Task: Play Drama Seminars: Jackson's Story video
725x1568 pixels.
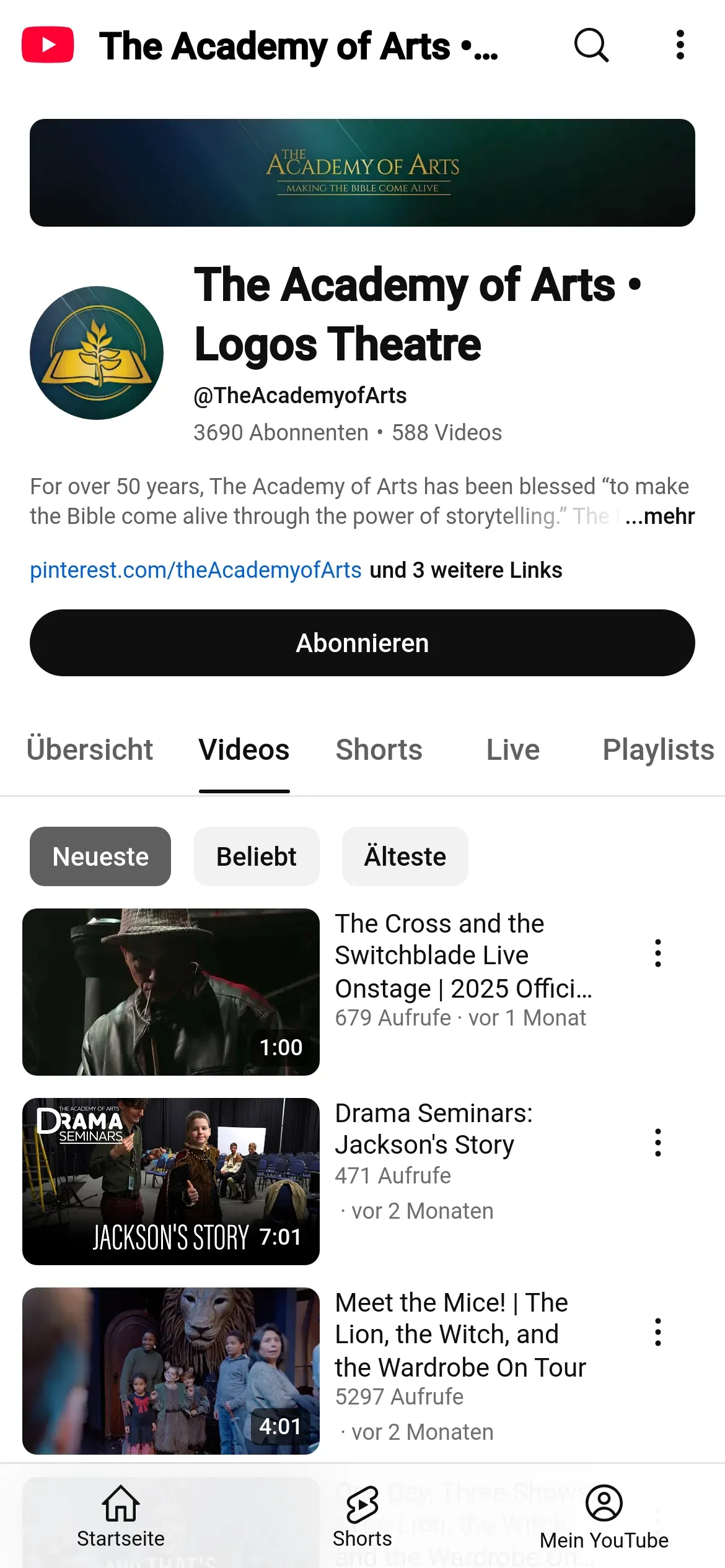Action: [171, 1182]
